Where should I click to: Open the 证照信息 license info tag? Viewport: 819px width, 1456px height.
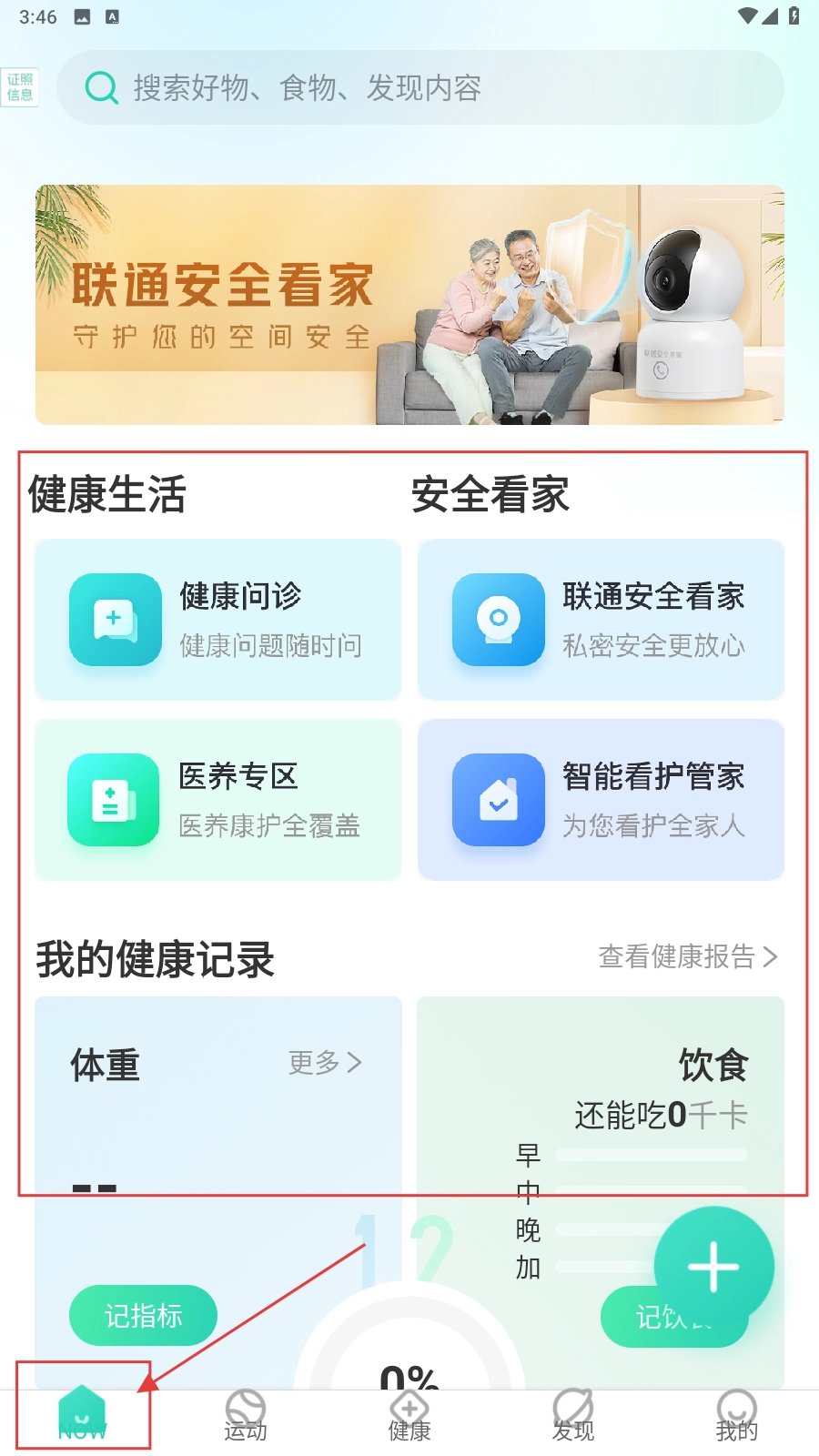coord(20,87)
